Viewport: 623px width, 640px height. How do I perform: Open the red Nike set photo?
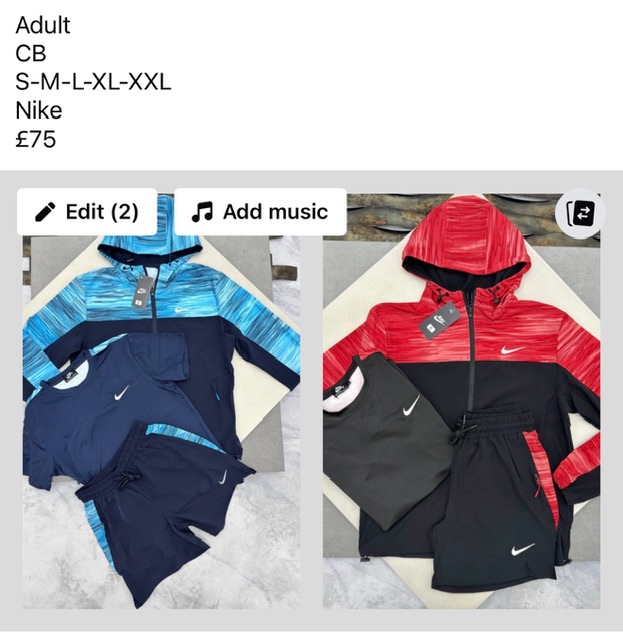pos(461,420)
